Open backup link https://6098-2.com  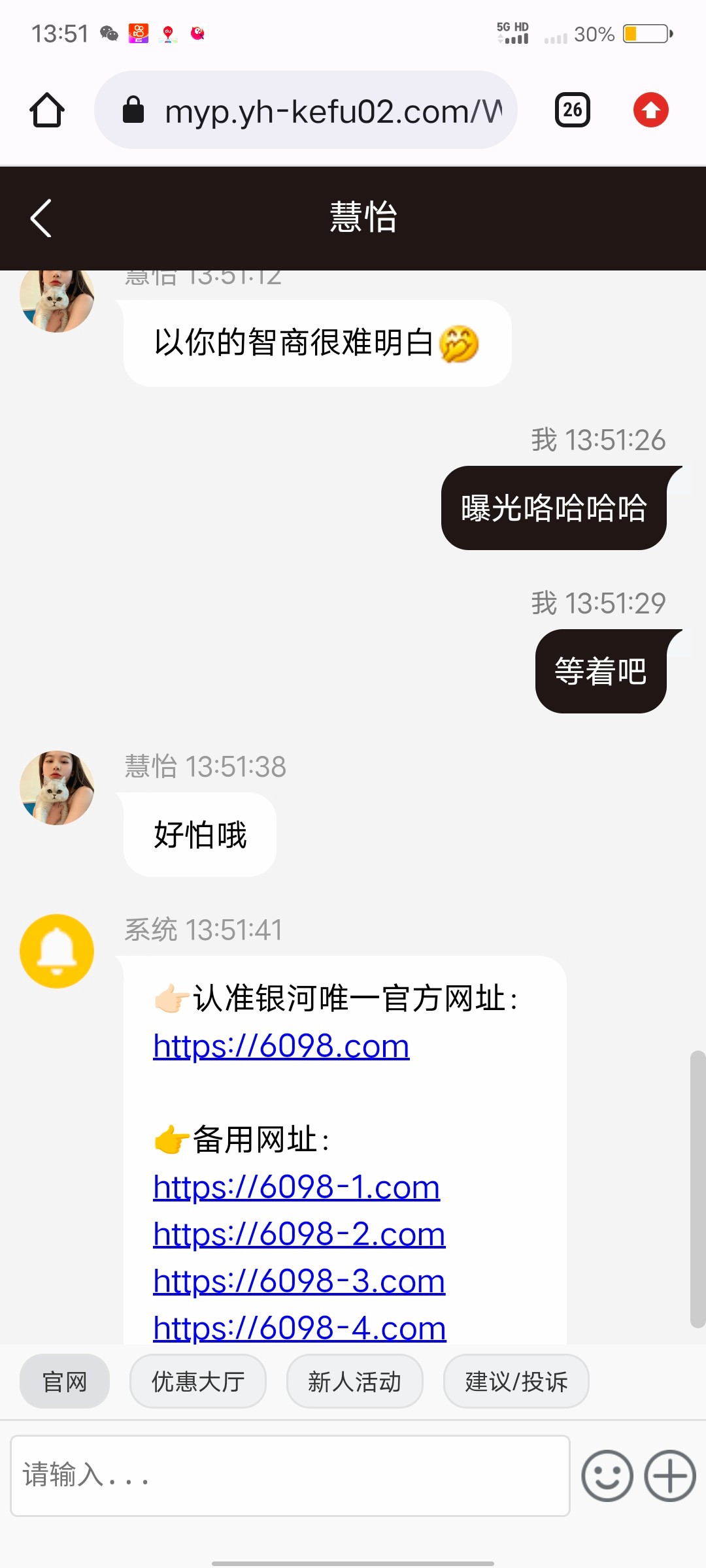point(299,1234)
